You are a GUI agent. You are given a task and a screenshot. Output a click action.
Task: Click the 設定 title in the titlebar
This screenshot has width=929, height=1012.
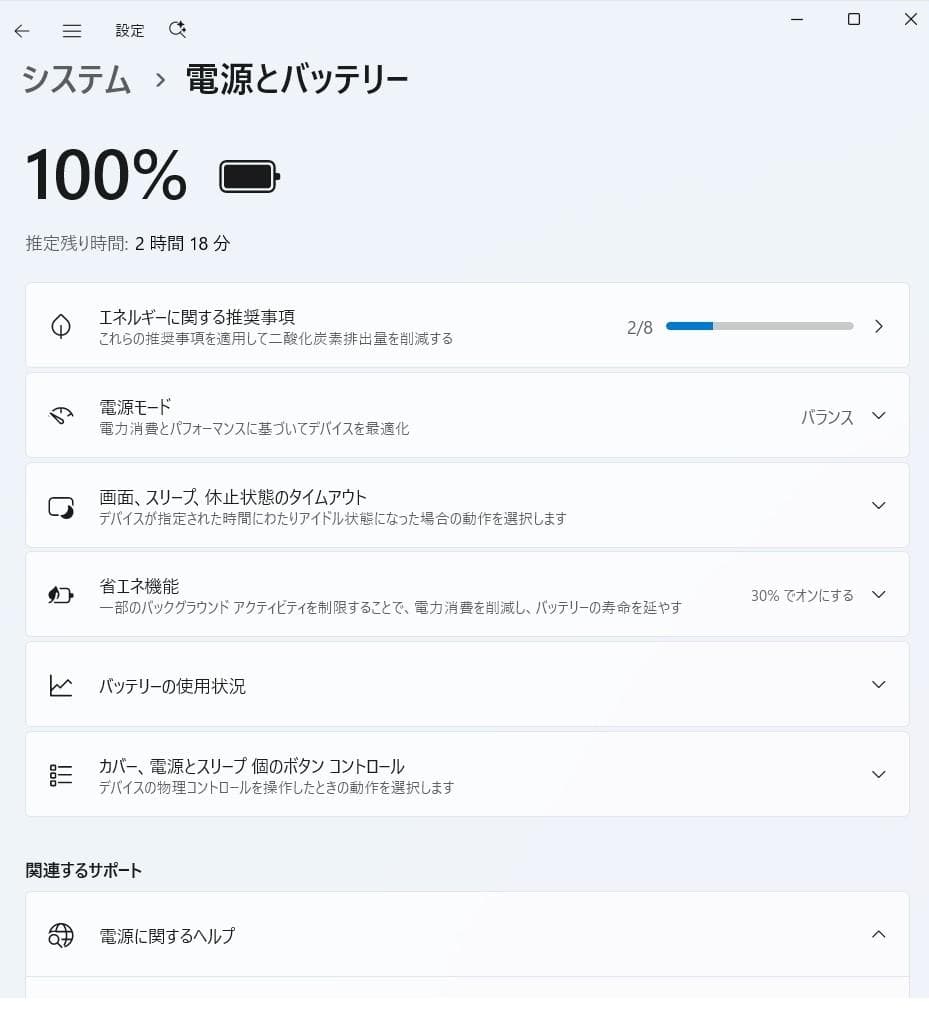(x=129, y=31)
